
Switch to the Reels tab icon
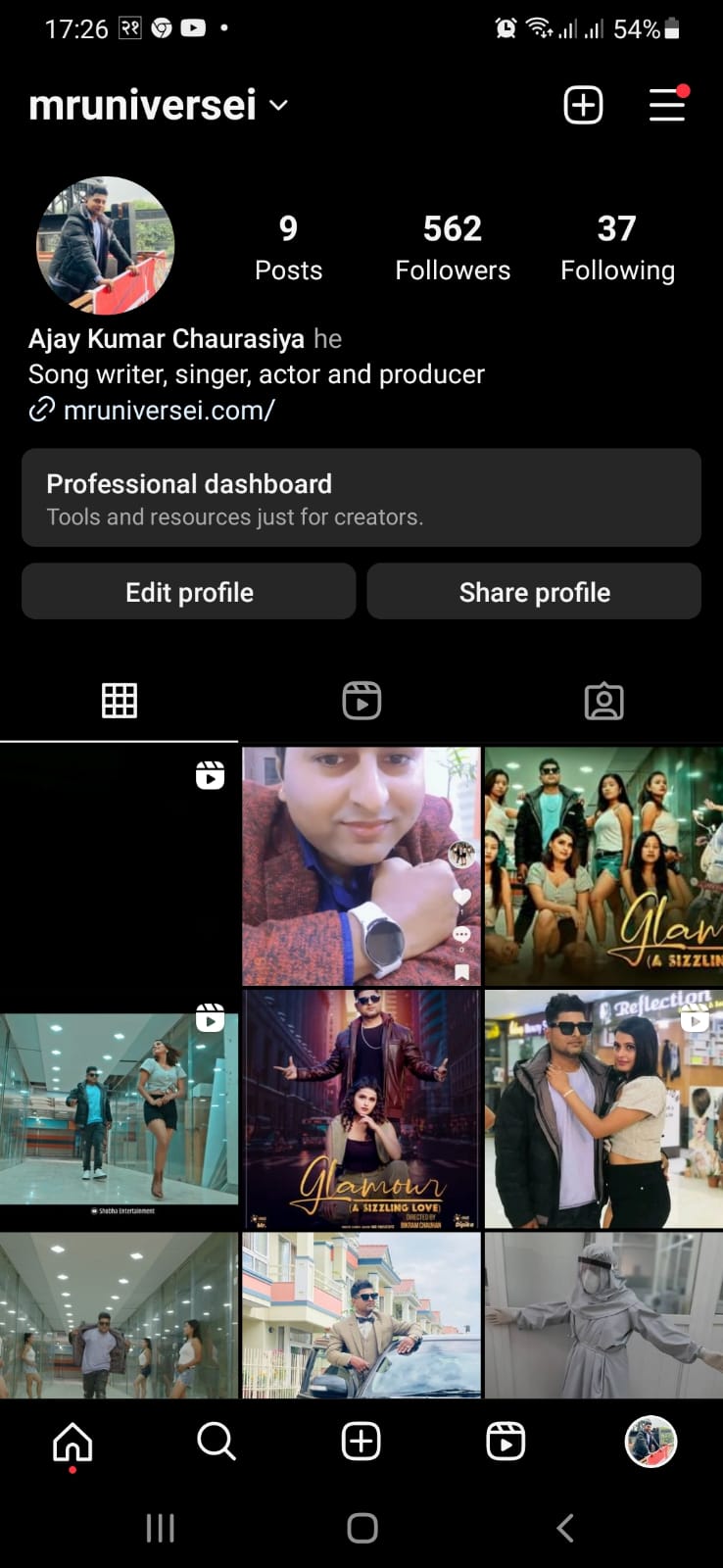(361, 701)
